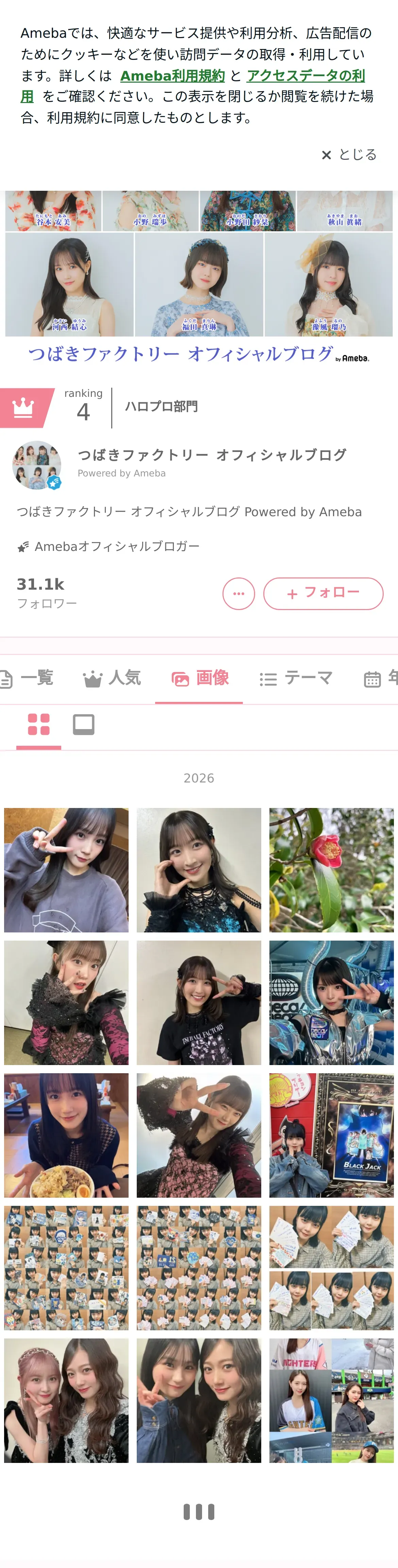The image size is (398, 1568).
Task: Open the three-dot more options button
Action: click(238, 593)
